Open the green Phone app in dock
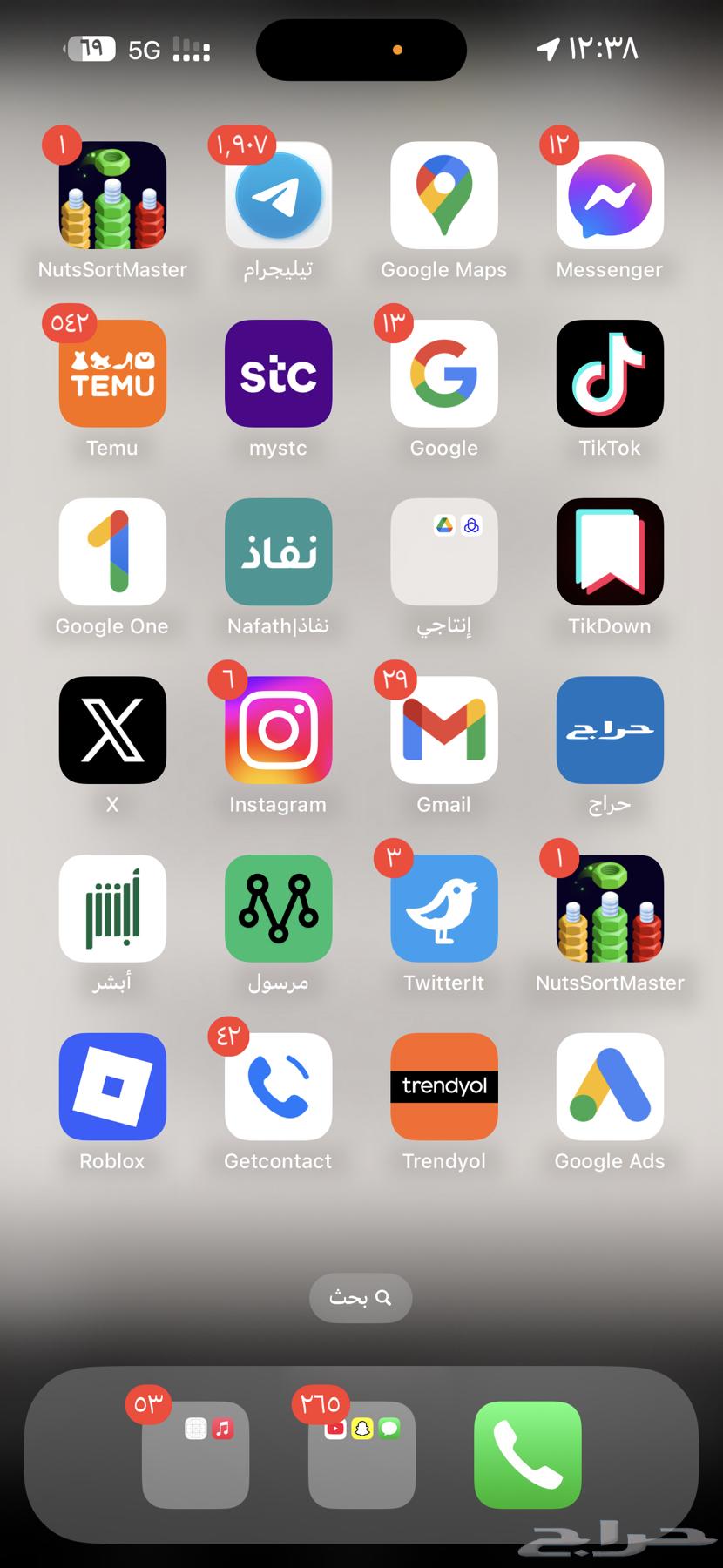This screenshot has height=1568, width=723. click(527, 1455)
